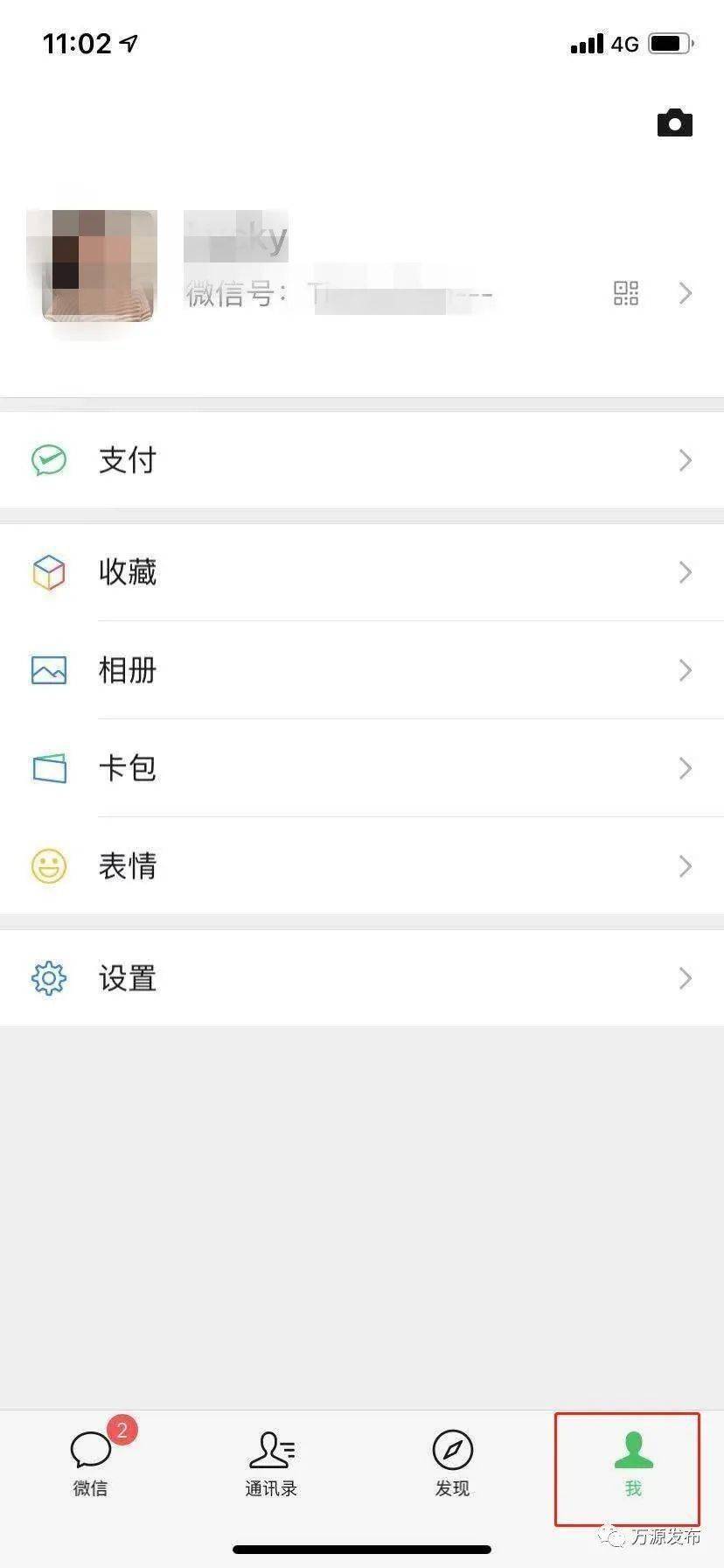Open the 表情 sticker gallery
Viewport: 724px width, 1568px height.
(362, 866)
